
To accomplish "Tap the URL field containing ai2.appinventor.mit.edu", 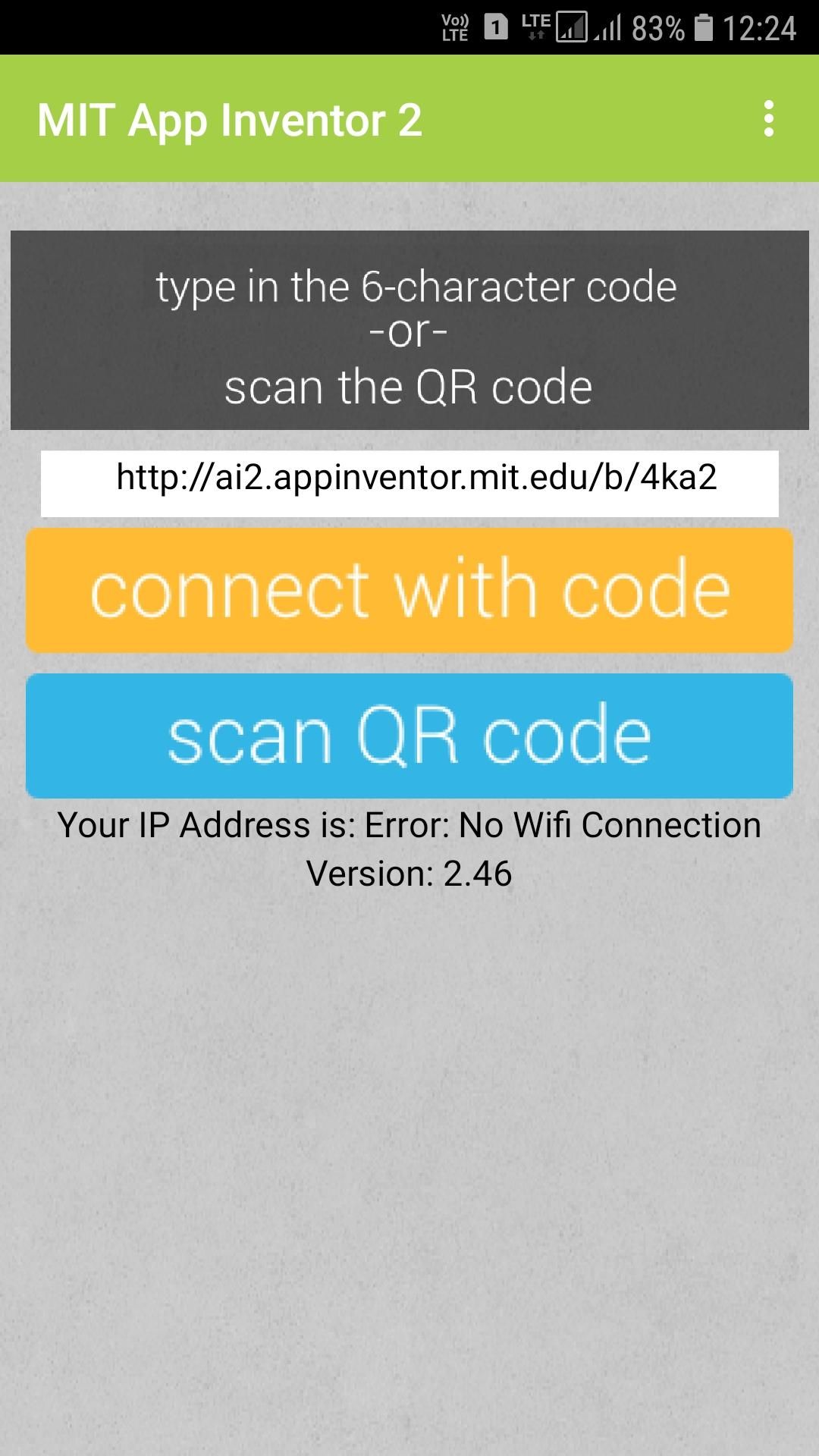I will (x=409, y=478).
